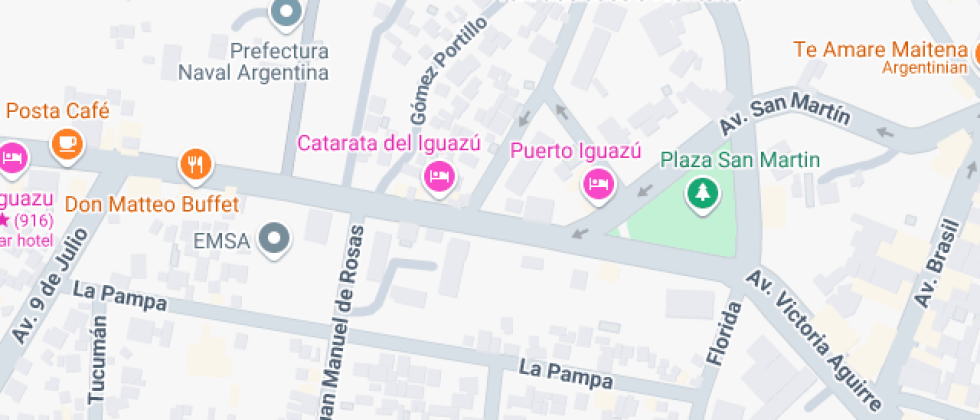Image resolution: width=980 pixels, height=420 pixels.
Task: Tap the Don Matteo Buffet restaurant pin
Action: (196, 163)
